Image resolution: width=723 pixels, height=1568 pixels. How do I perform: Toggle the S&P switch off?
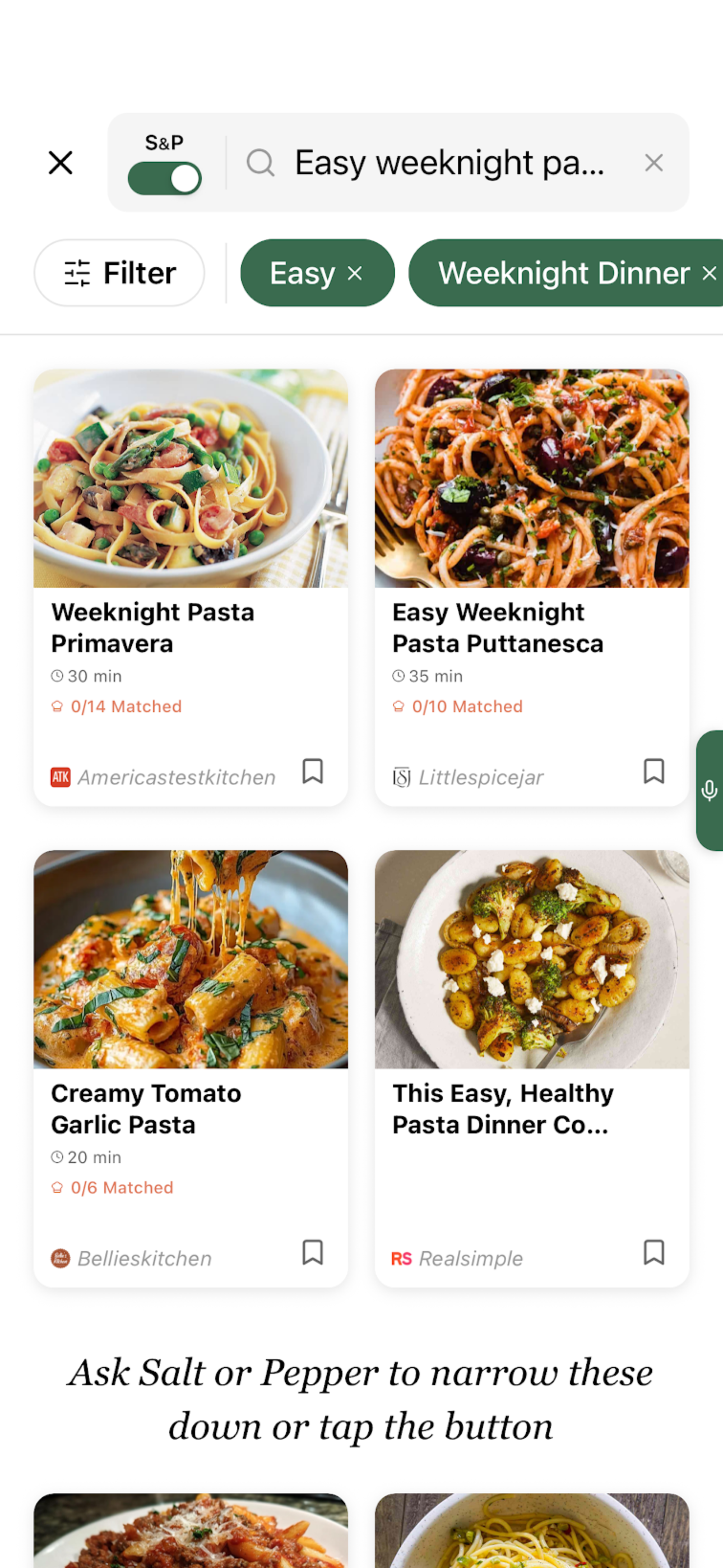[164, 177]
